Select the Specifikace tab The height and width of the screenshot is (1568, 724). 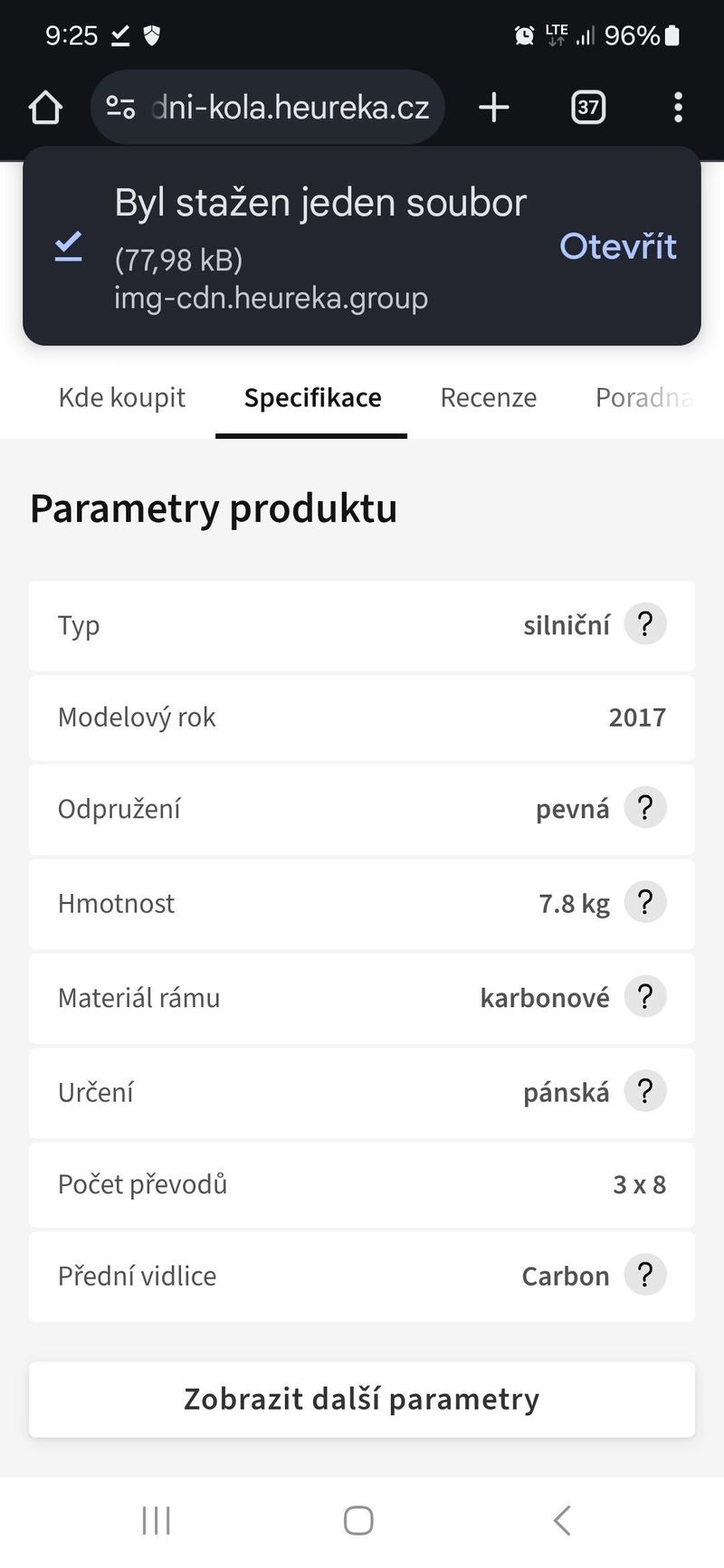click(312, 397)
